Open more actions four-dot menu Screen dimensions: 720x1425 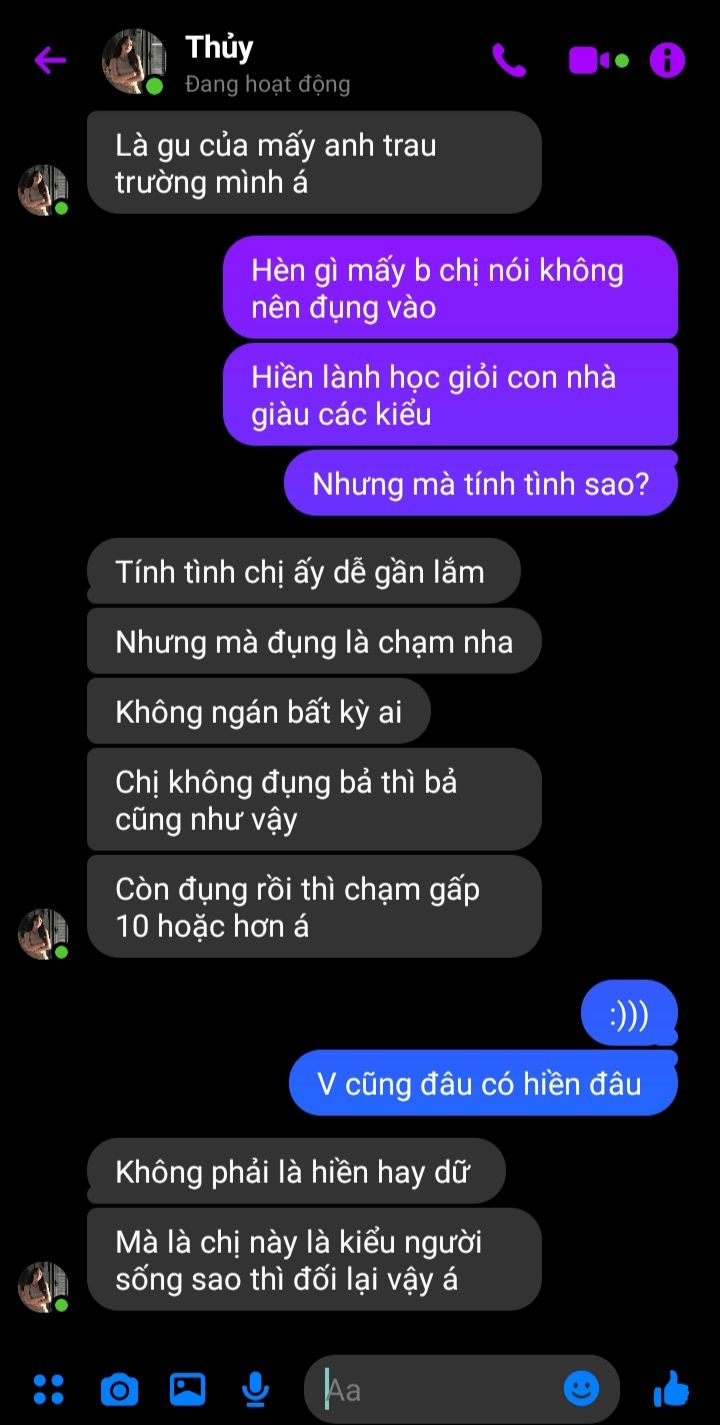click(x=49, y=1389)
